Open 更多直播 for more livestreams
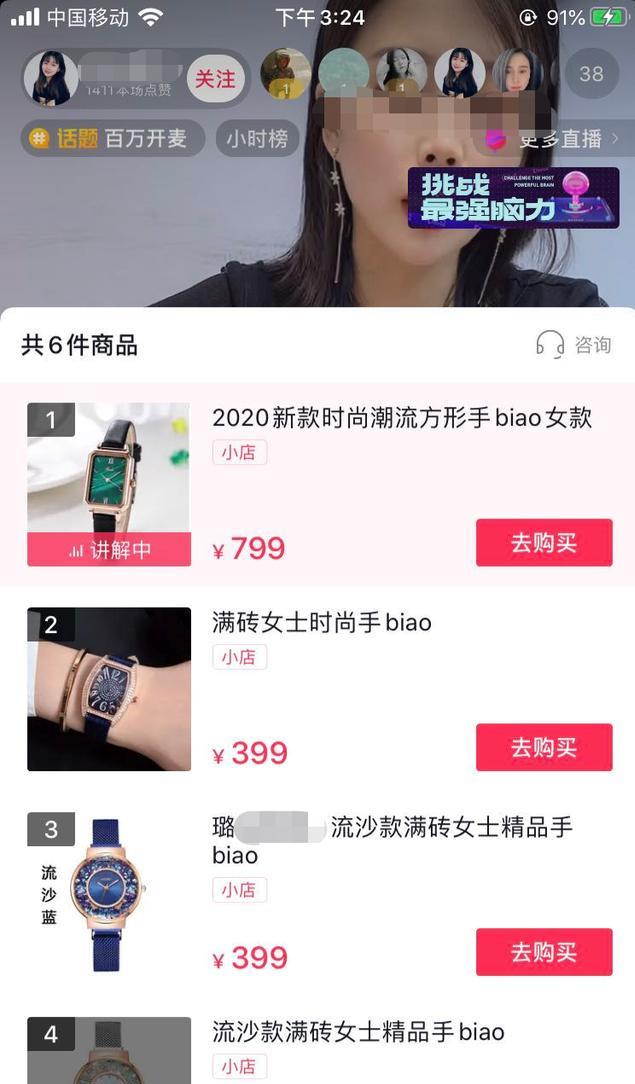 (x=560, y=139)
